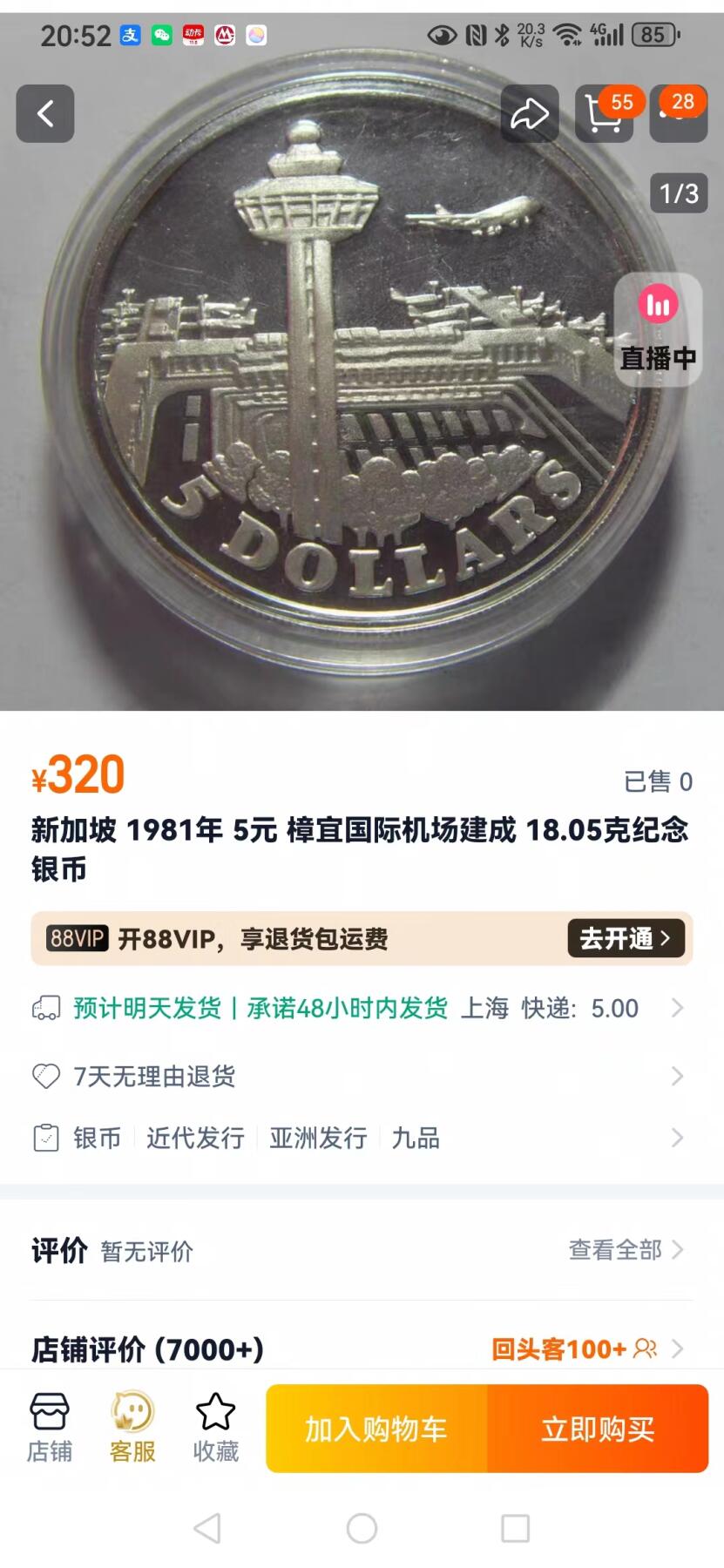Tap 去开通 to activate 88VIP

click(x=626, y=938)
